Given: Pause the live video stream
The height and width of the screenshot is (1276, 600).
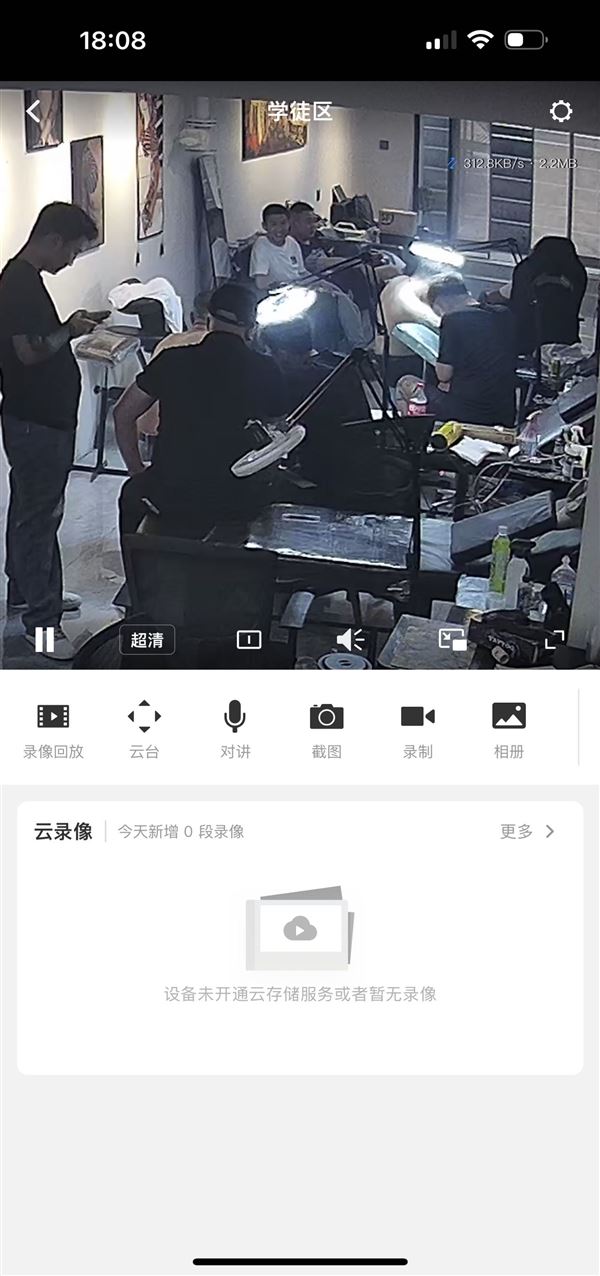Looking at the screenshot, I should coord(45,639).
